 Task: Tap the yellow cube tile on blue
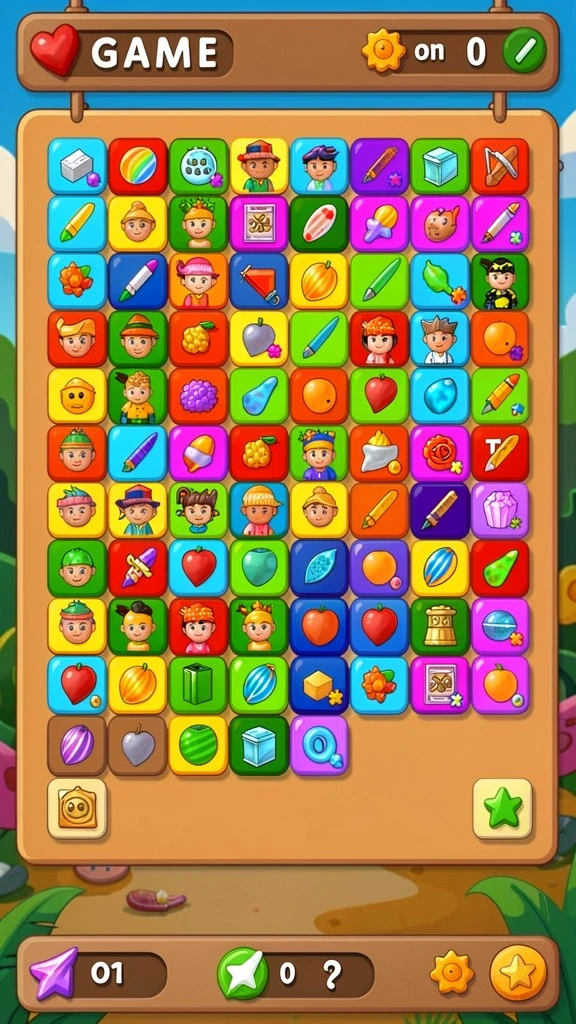tap(319, 685)
